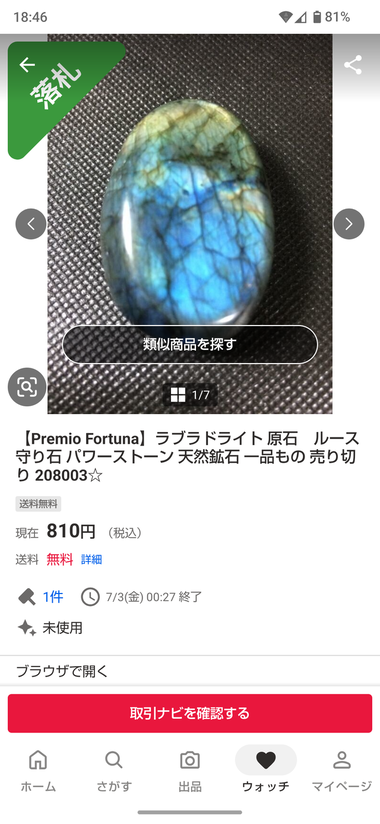The width and height of the screenshot is (380, 824).
Task: Open the listing via ブラウザで開く
Action: pyautogui.click(x=62, y=671)
